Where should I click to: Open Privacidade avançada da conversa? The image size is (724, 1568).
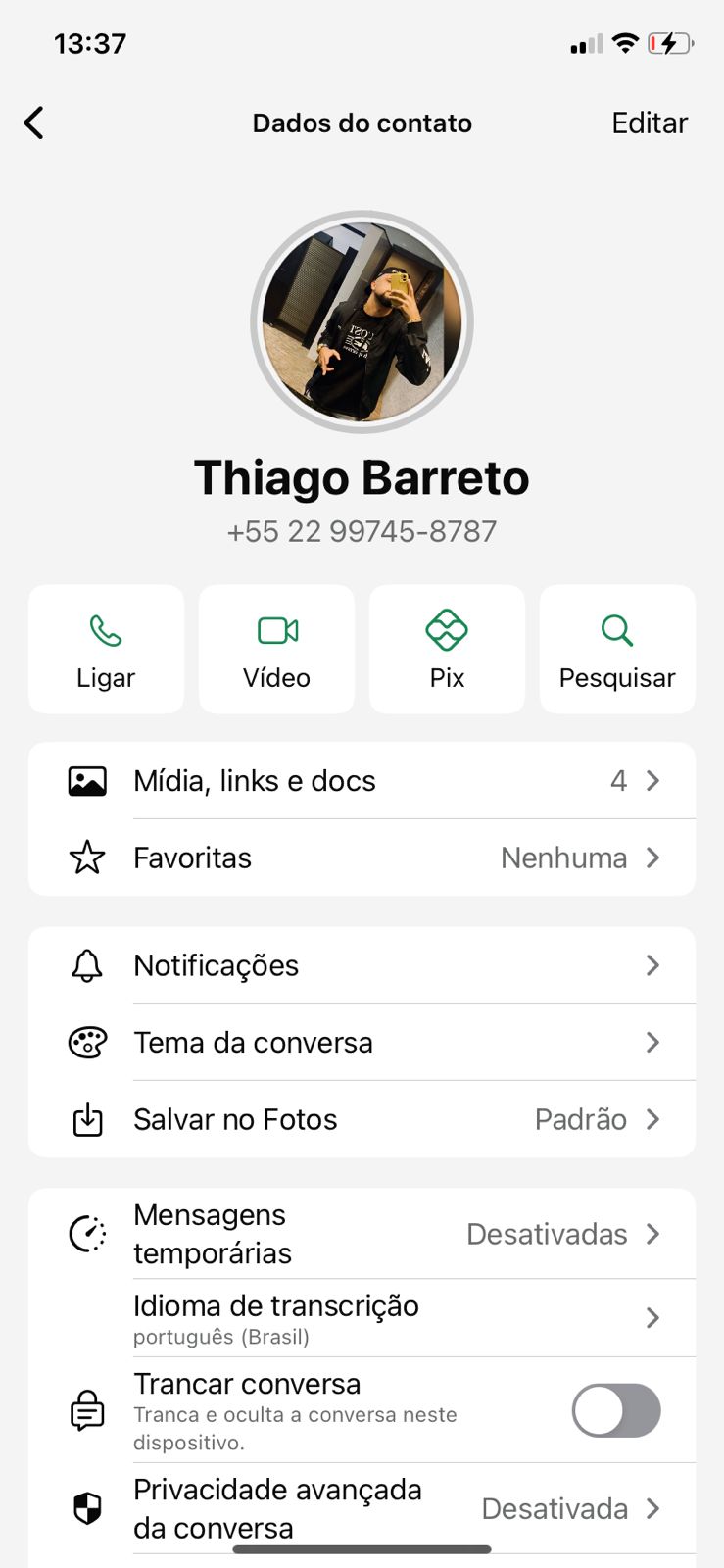pyautogui.click(x=362, y=1508)
